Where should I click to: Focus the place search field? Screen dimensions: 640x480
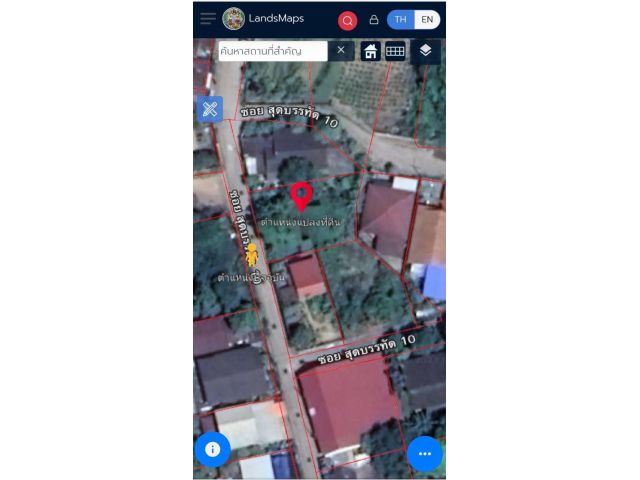[272, 50]
